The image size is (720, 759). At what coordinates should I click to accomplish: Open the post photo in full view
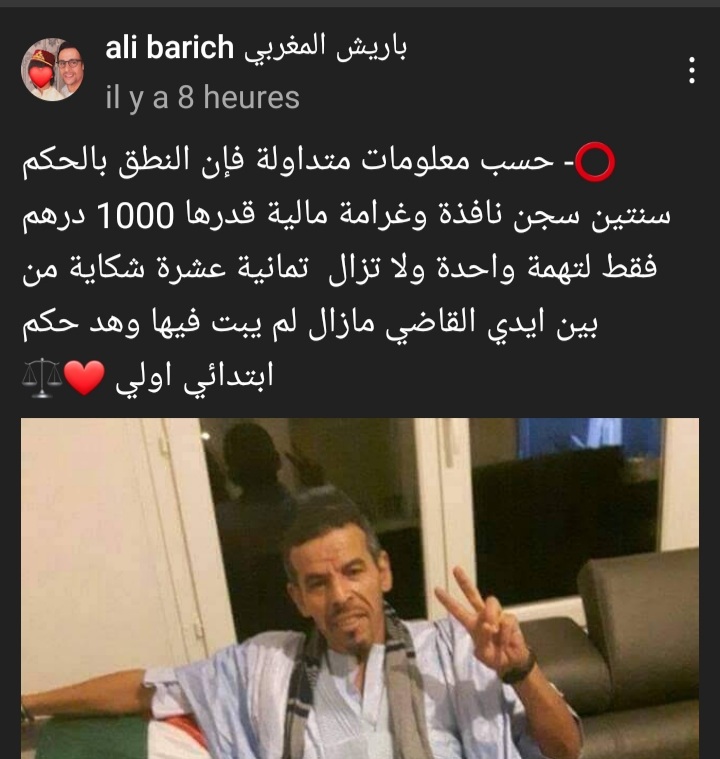[x=360, y=588]
